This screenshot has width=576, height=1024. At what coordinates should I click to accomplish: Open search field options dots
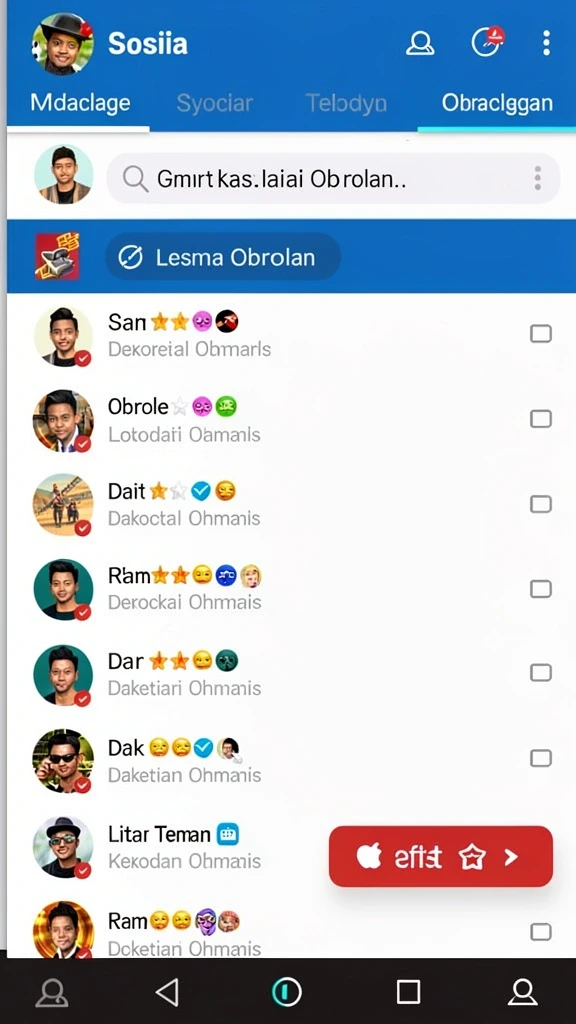(x=537, y=178)
